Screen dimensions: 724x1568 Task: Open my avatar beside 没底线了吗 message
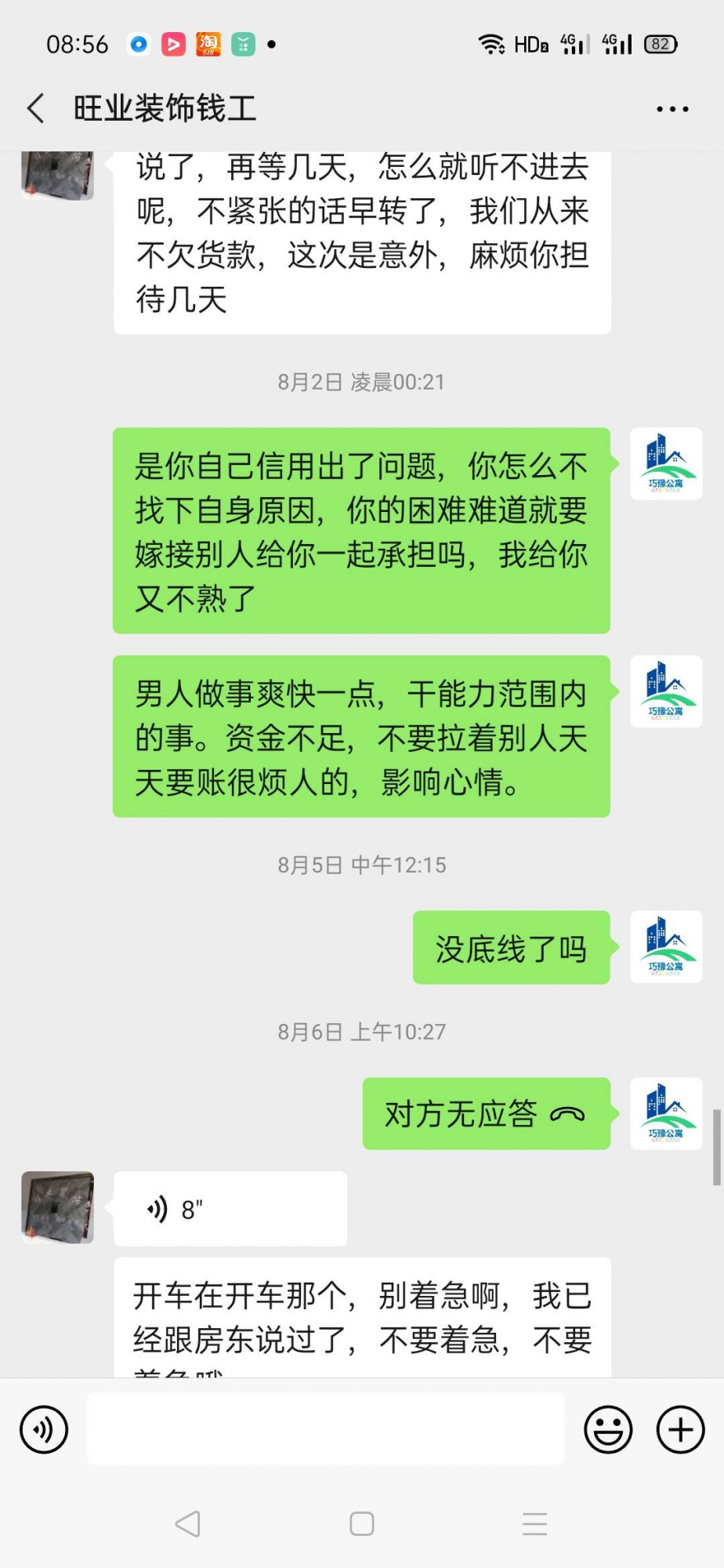[666, 947]
